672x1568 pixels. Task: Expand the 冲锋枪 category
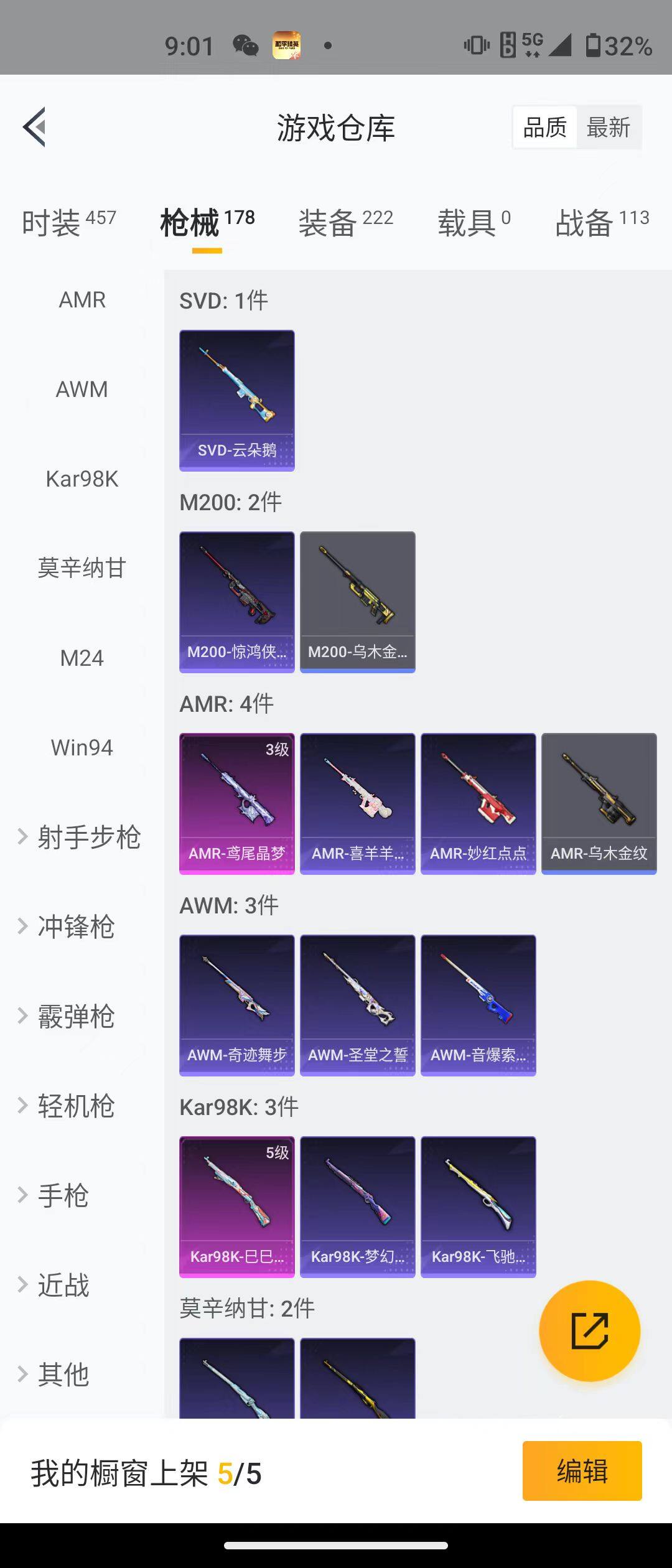tap(68, 926)
